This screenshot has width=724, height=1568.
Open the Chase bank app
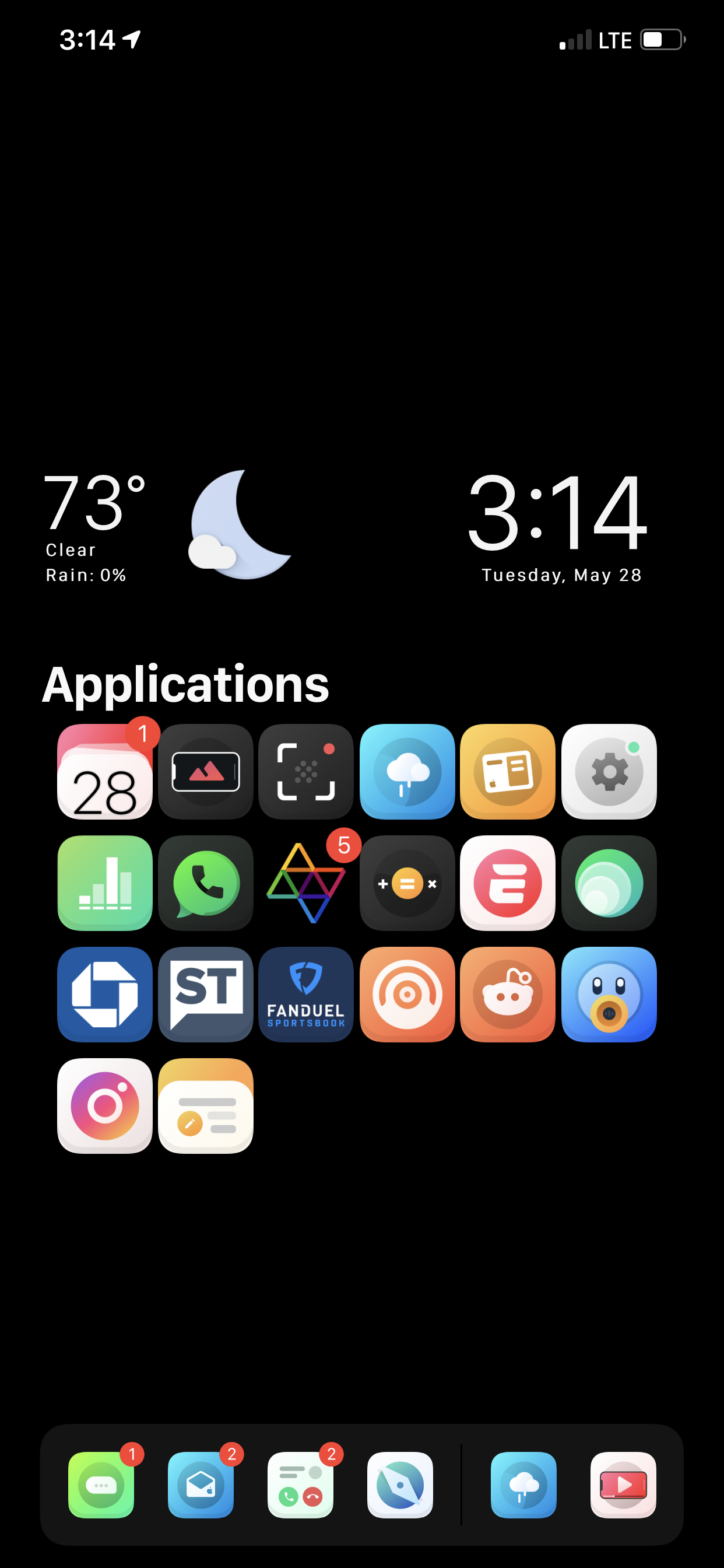coord(105,994)
